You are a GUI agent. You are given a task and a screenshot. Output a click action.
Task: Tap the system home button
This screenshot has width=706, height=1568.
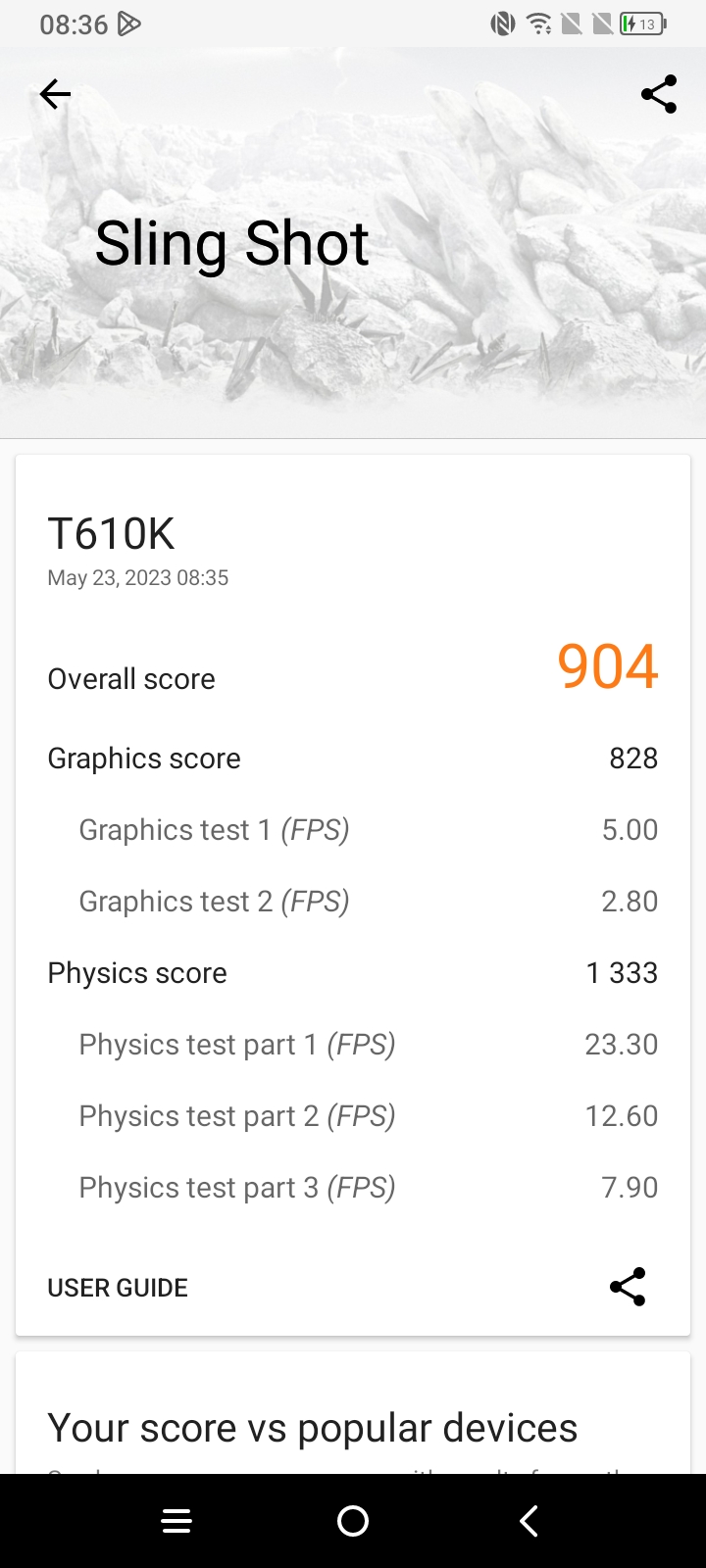(x=353, y=1521)
